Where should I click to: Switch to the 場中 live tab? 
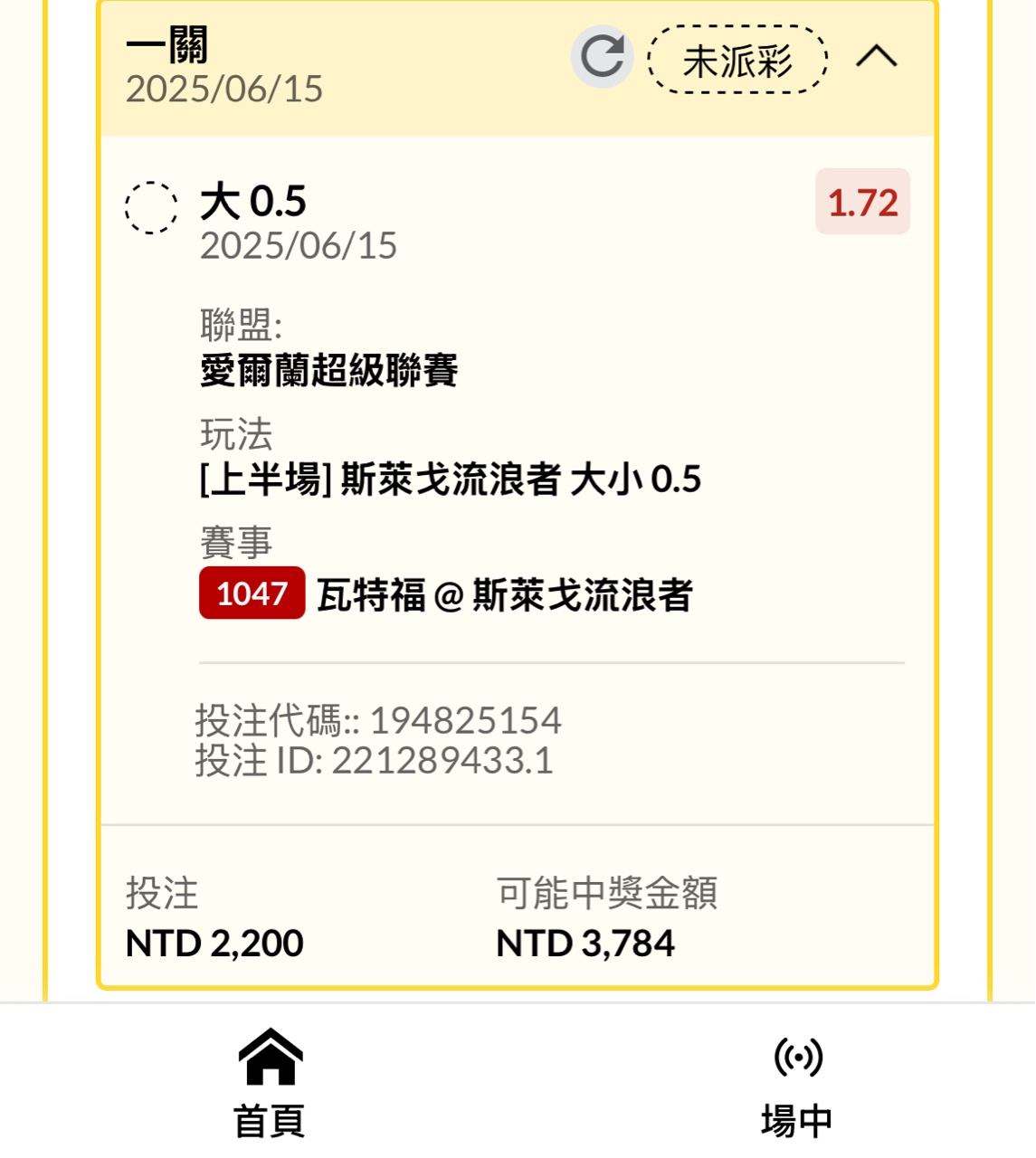797,1082
